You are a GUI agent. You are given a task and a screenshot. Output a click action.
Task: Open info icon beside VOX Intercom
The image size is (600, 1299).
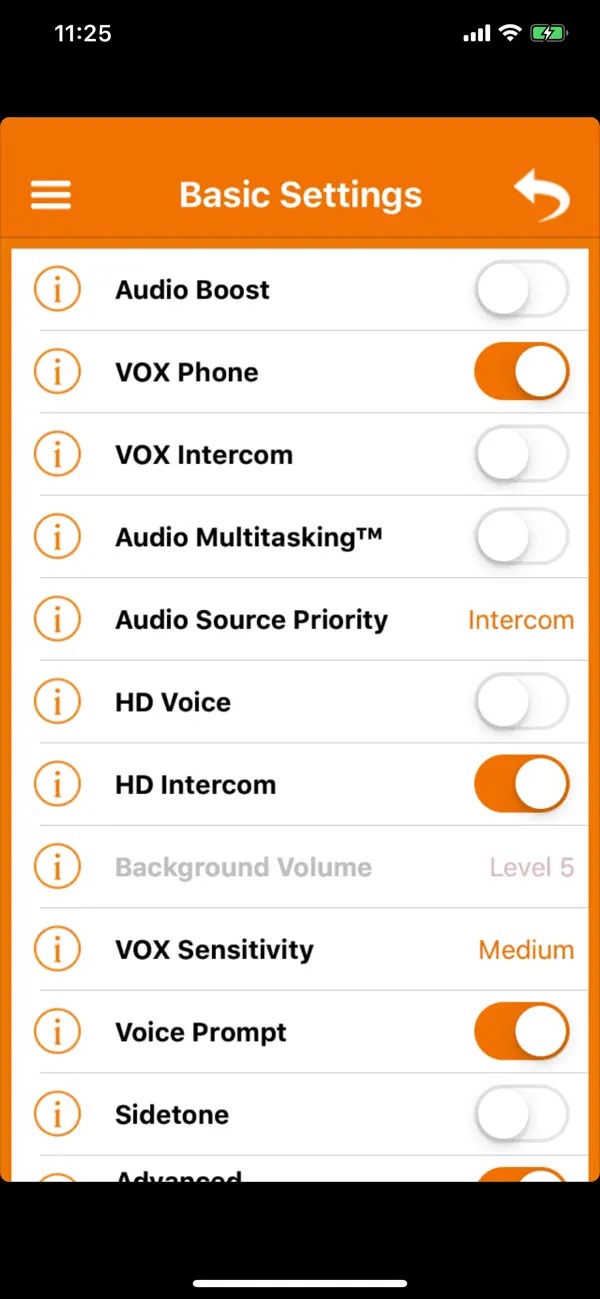[57, 455]
